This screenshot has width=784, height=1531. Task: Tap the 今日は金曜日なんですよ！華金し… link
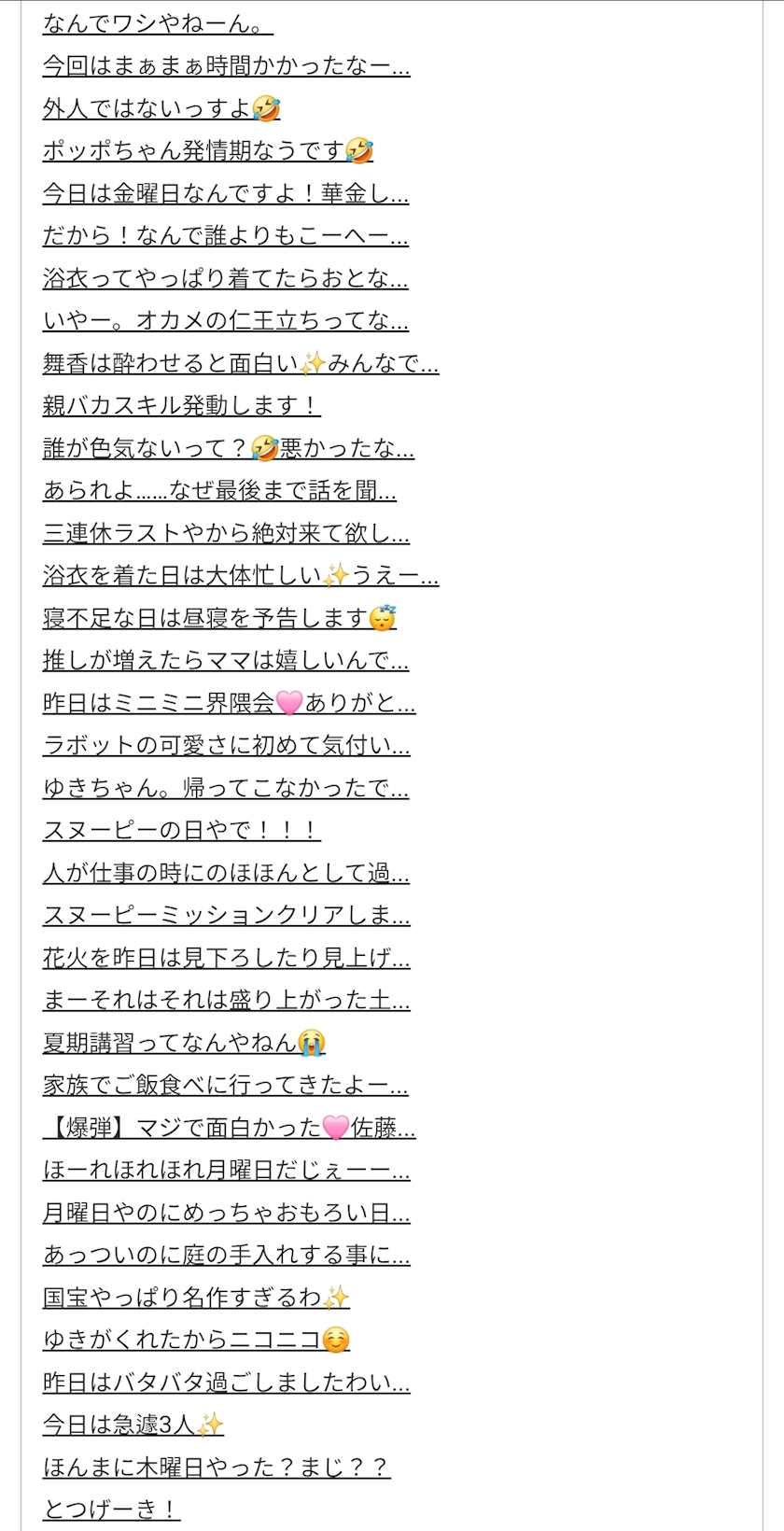point(226,193)
